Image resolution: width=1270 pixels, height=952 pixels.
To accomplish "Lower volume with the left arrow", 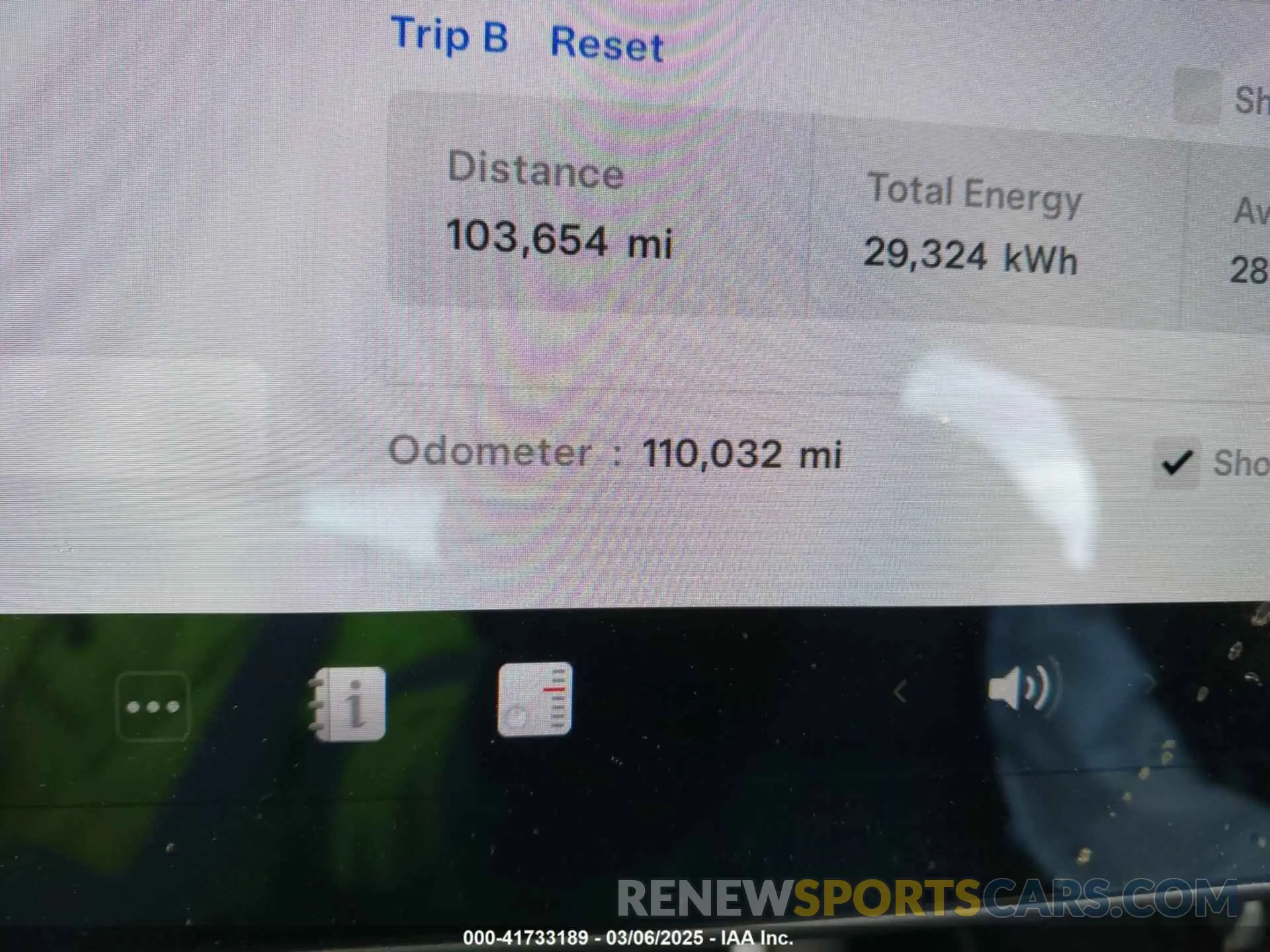I will (x=900, y=692).
